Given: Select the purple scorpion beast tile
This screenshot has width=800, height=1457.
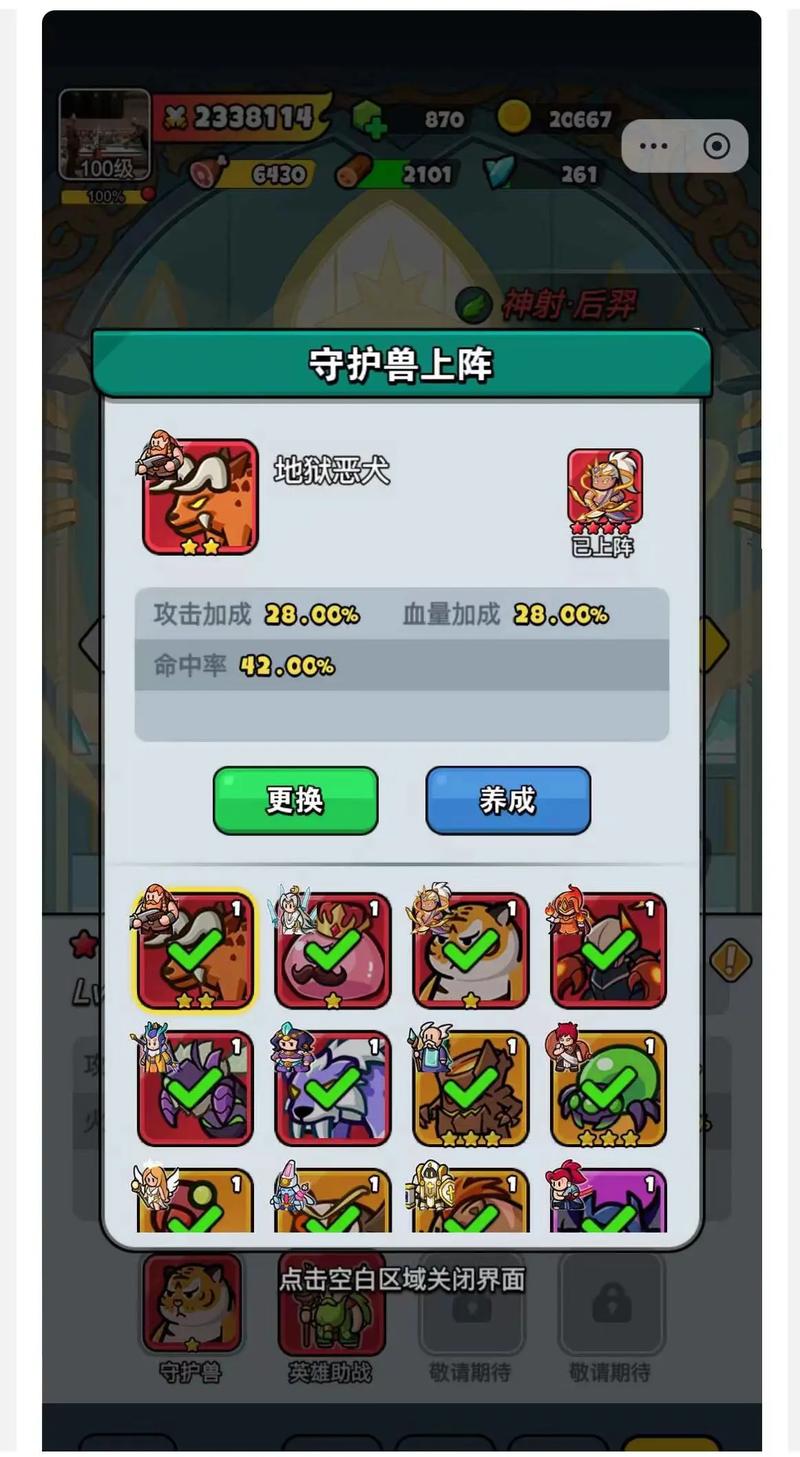Looking at the screenshot, I should [195, 1090].
